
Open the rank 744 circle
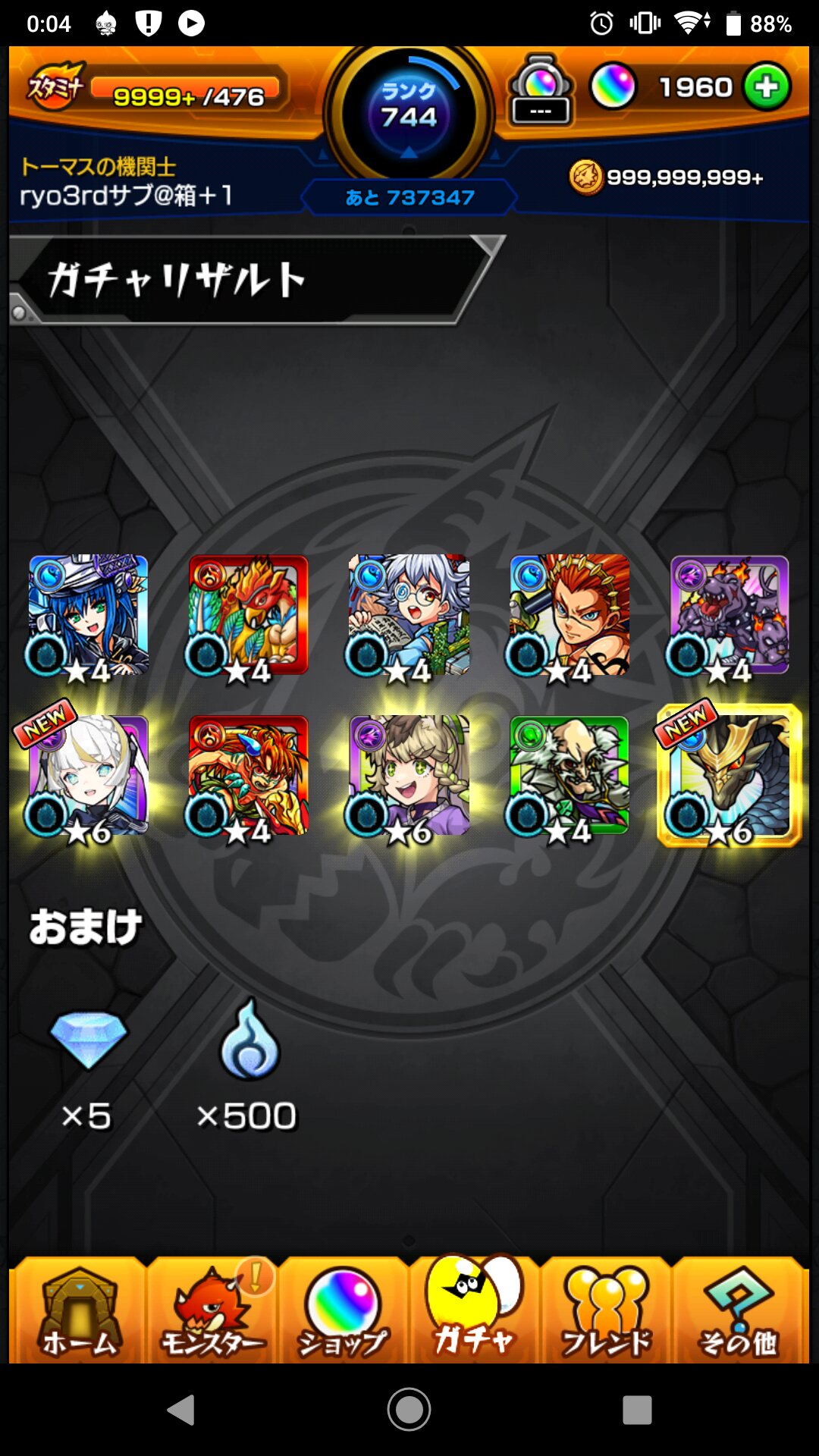[x=409, y=114]
